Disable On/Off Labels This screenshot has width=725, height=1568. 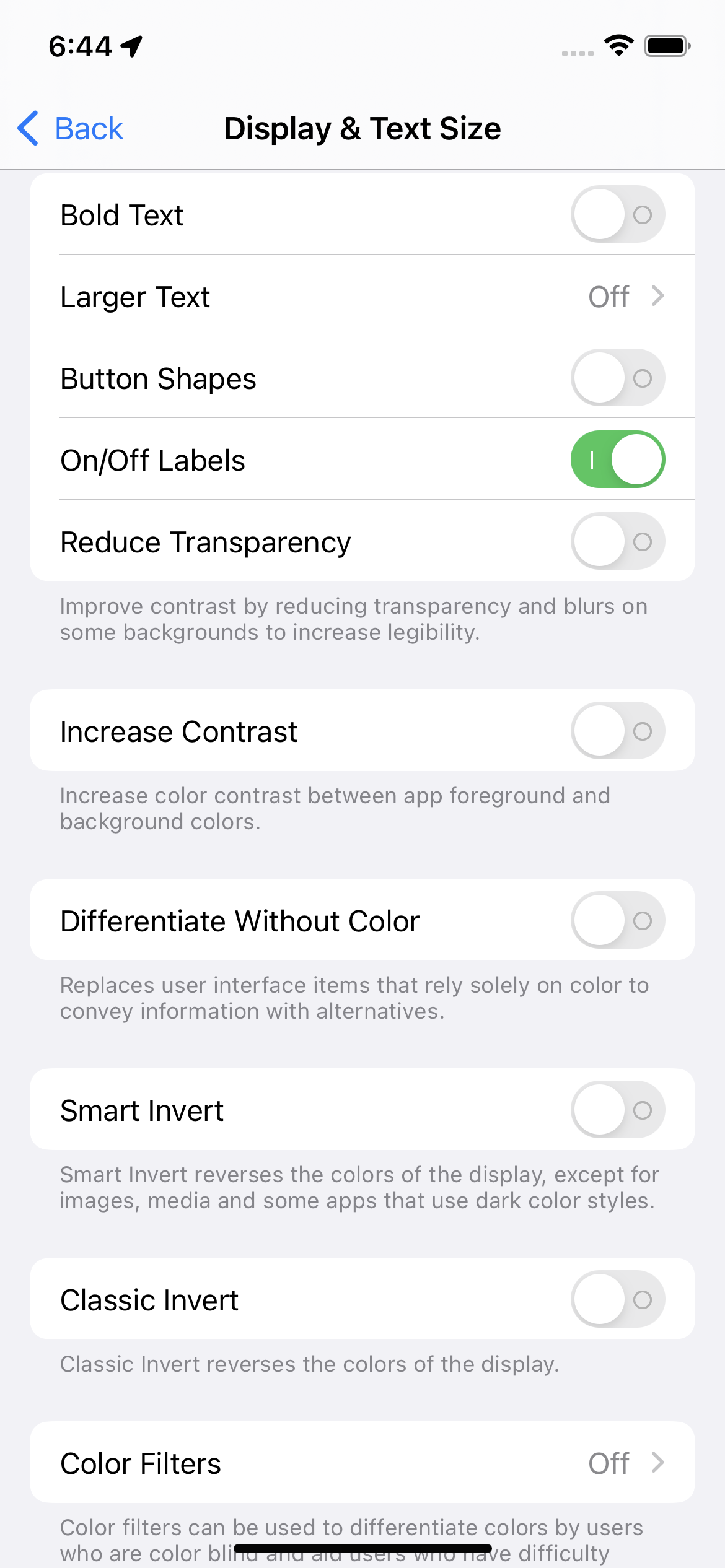(617, 460)
